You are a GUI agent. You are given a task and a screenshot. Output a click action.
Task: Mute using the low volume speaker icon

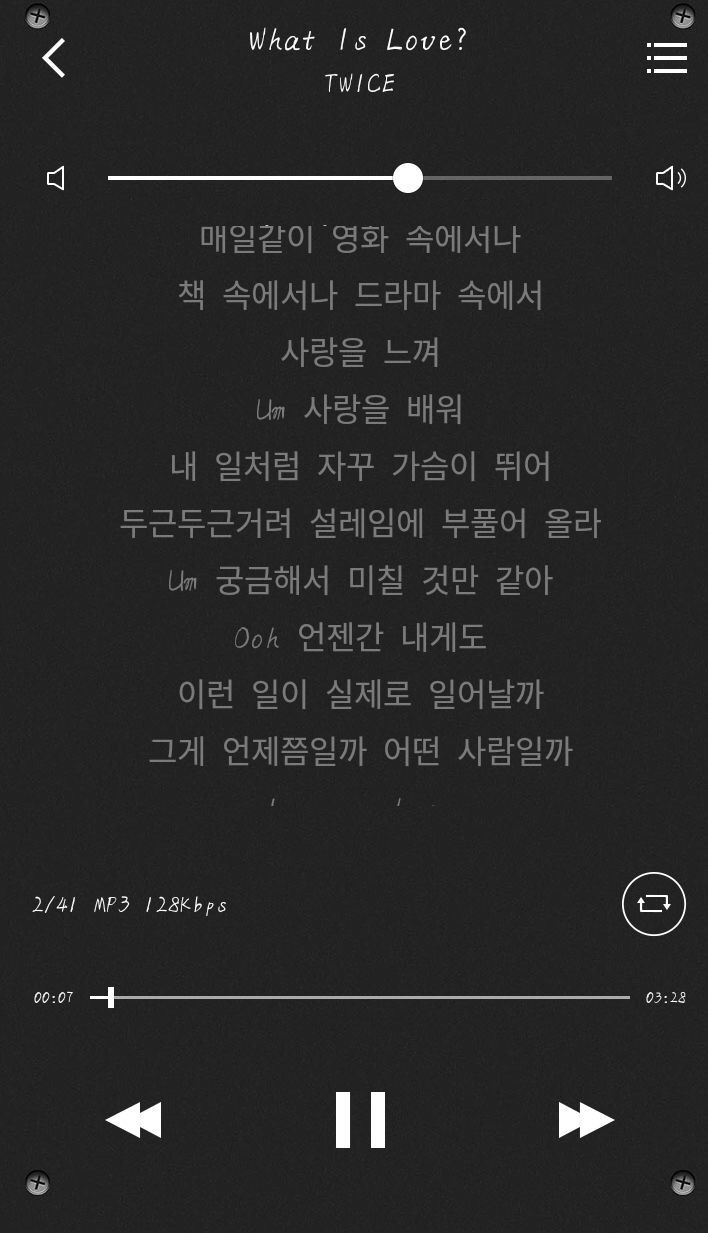57,178
